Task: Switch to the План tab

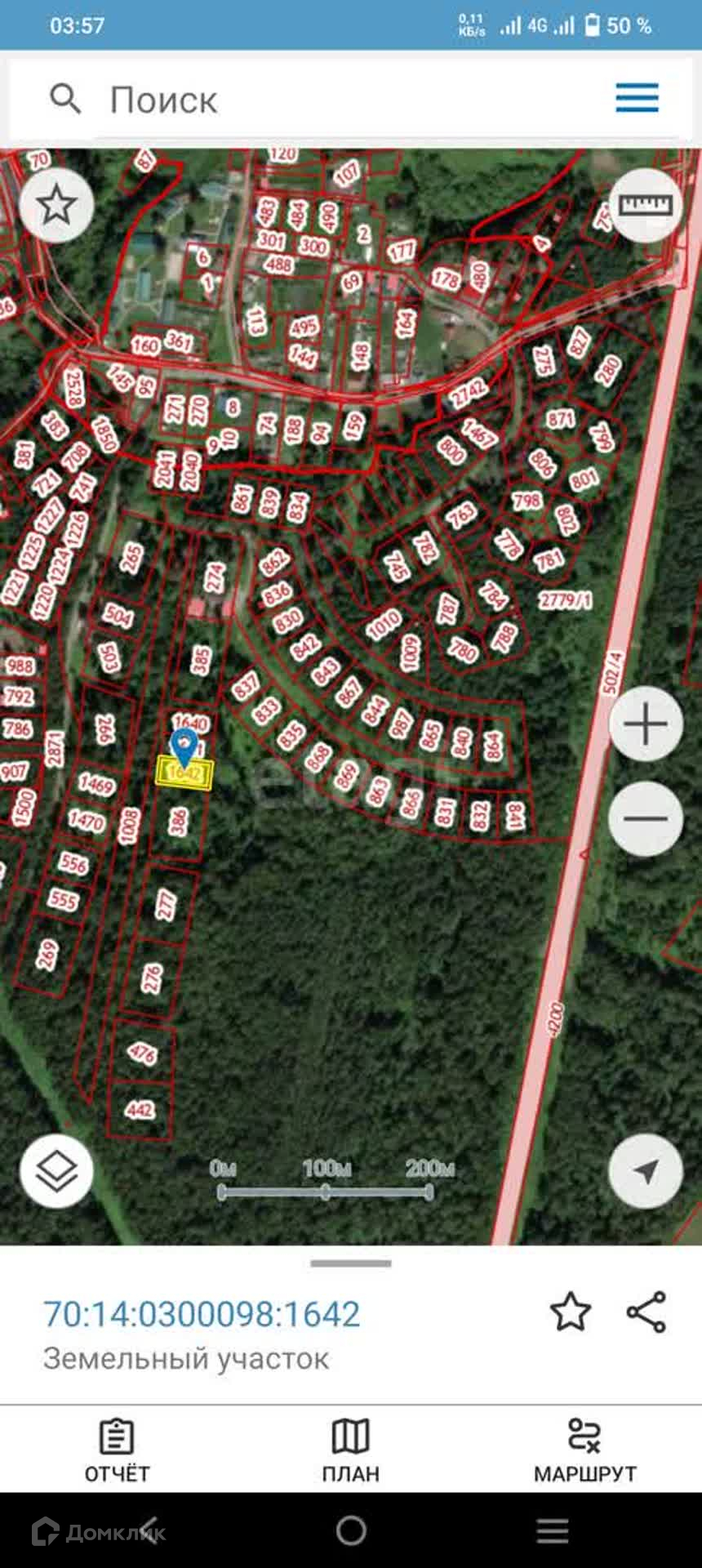Action: tap(351, 1450)
